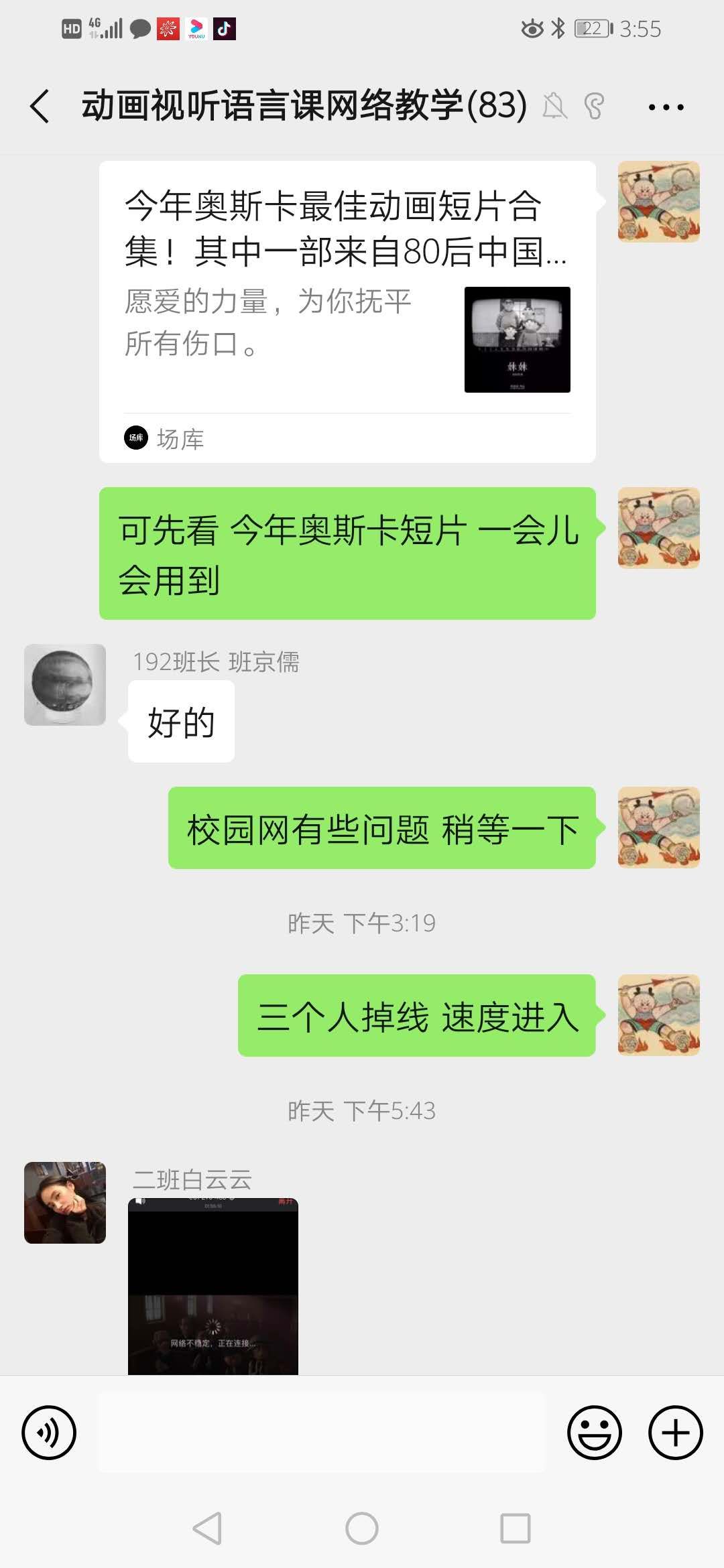Screen dimensions: 724x1568
Task: Open the shared Oscar animated shorts article
Action: (347, 312)
